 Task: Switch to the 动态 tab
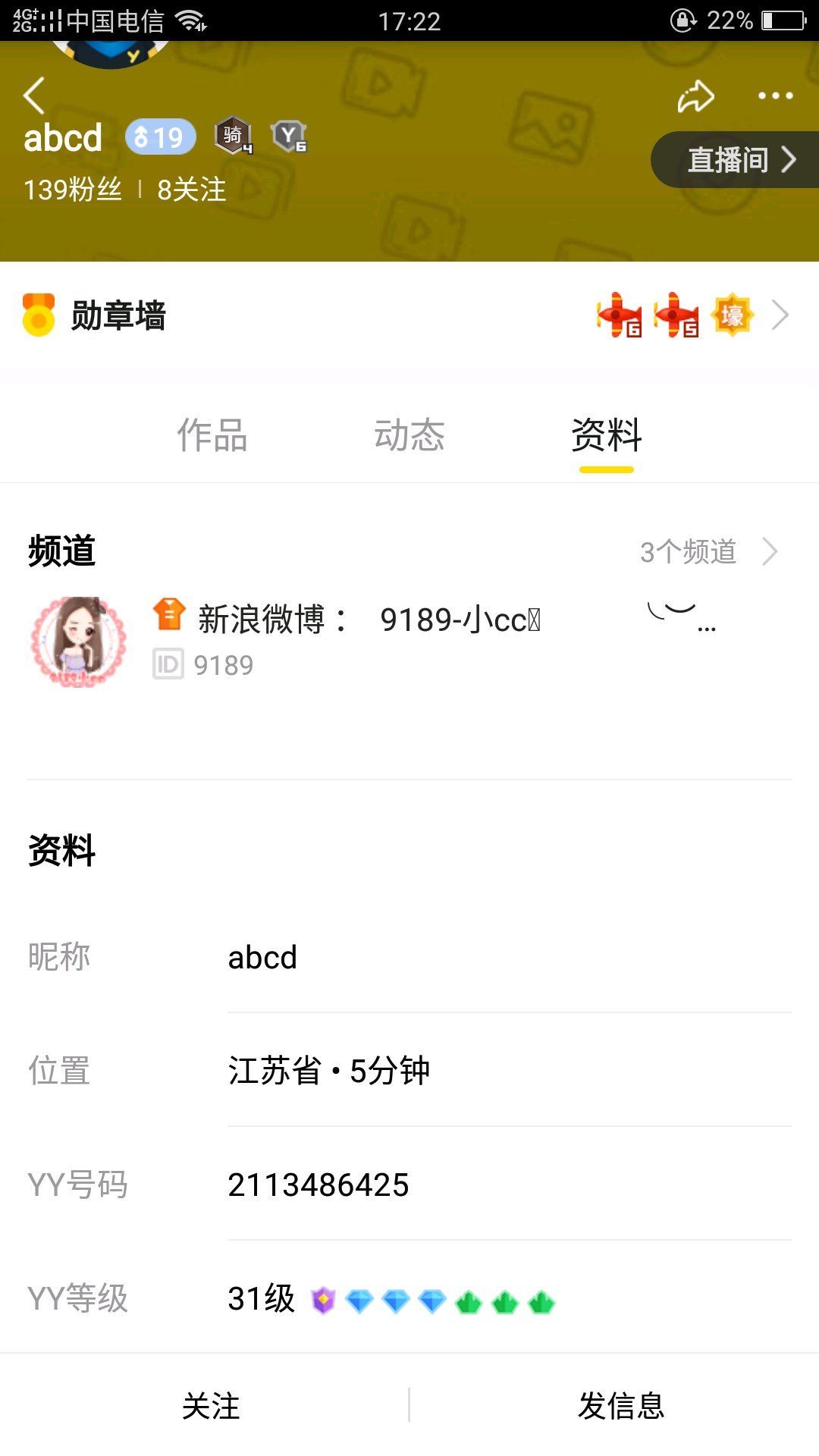[409, 435]
